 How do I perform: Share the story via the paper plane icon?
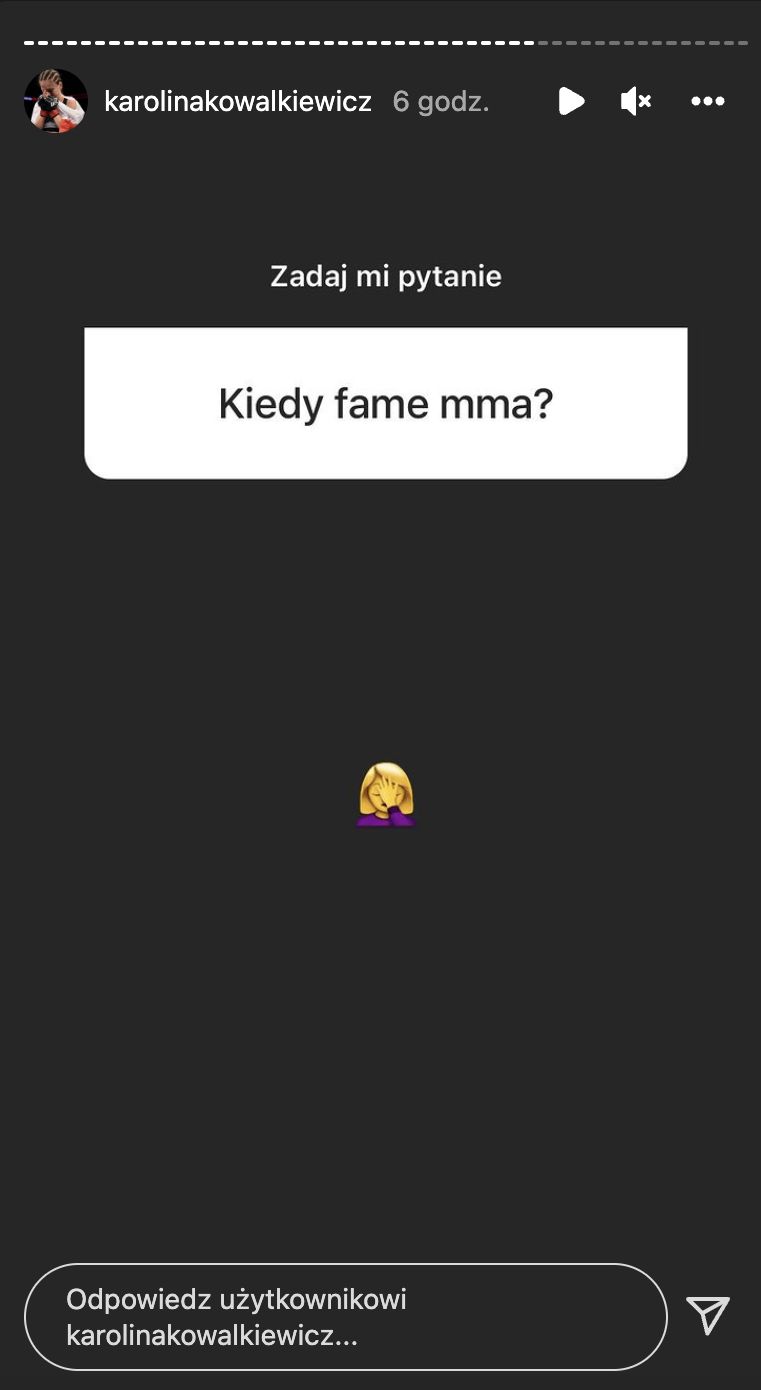click(x=708, y=1318)
